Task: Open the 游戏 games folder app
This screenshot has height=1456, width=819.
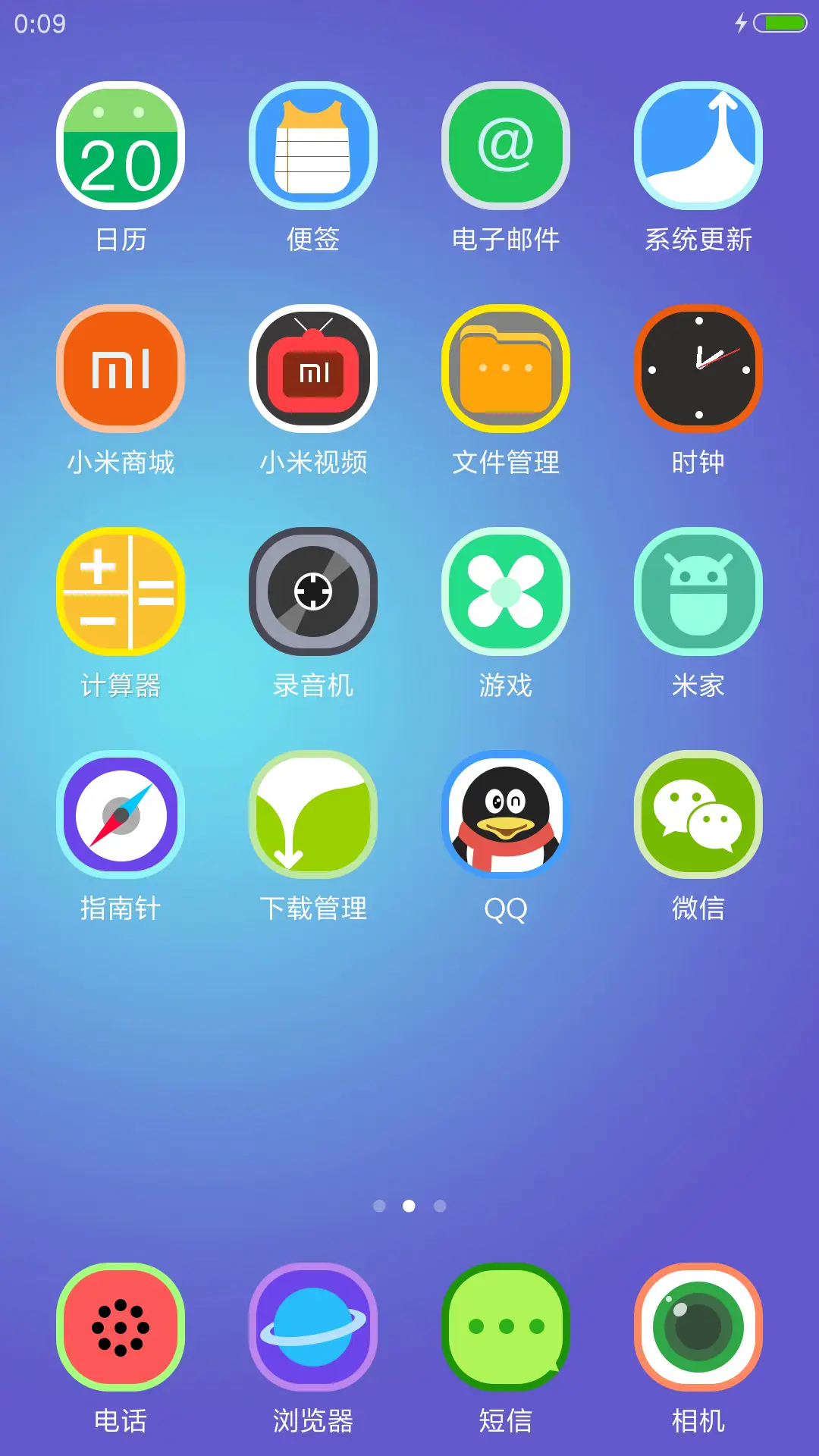Action: pos(506,590)
